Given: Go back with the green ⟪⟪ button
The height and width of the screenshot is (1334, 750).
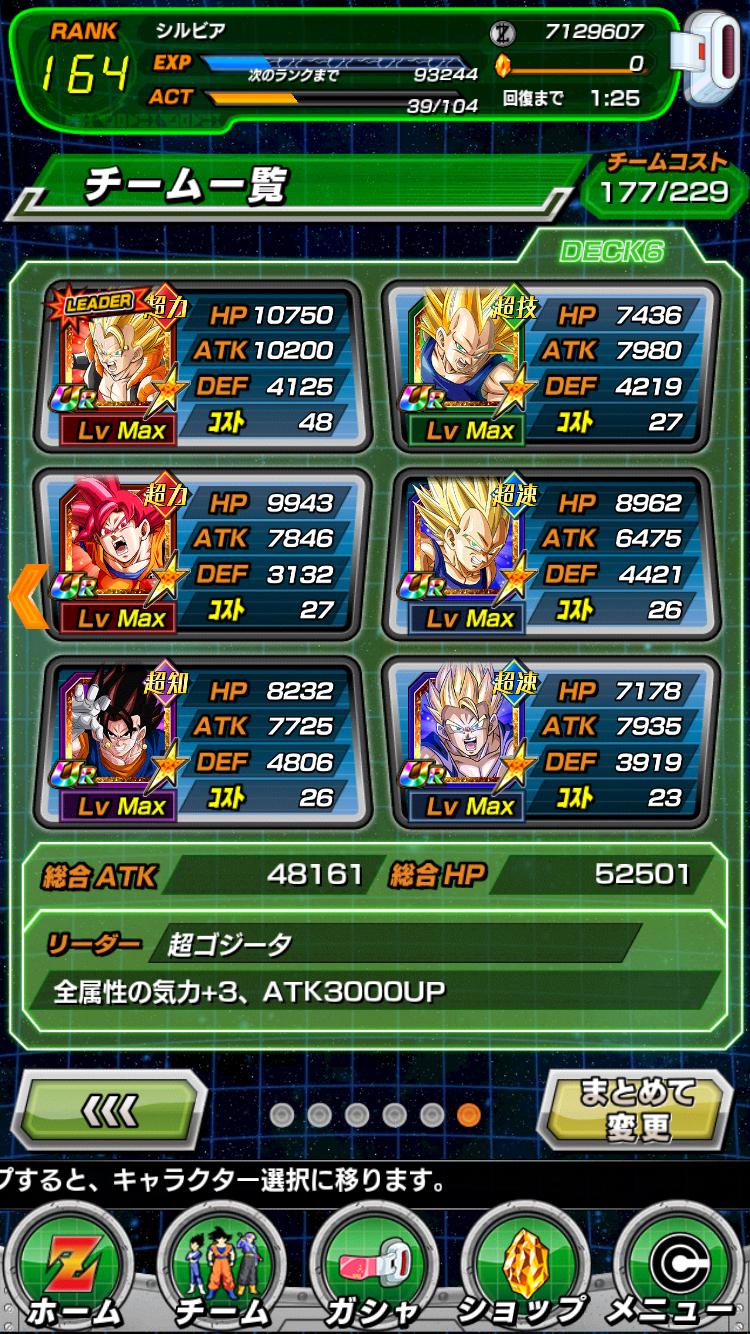Looking at the screenshot, I should [x=108, y=1109].
